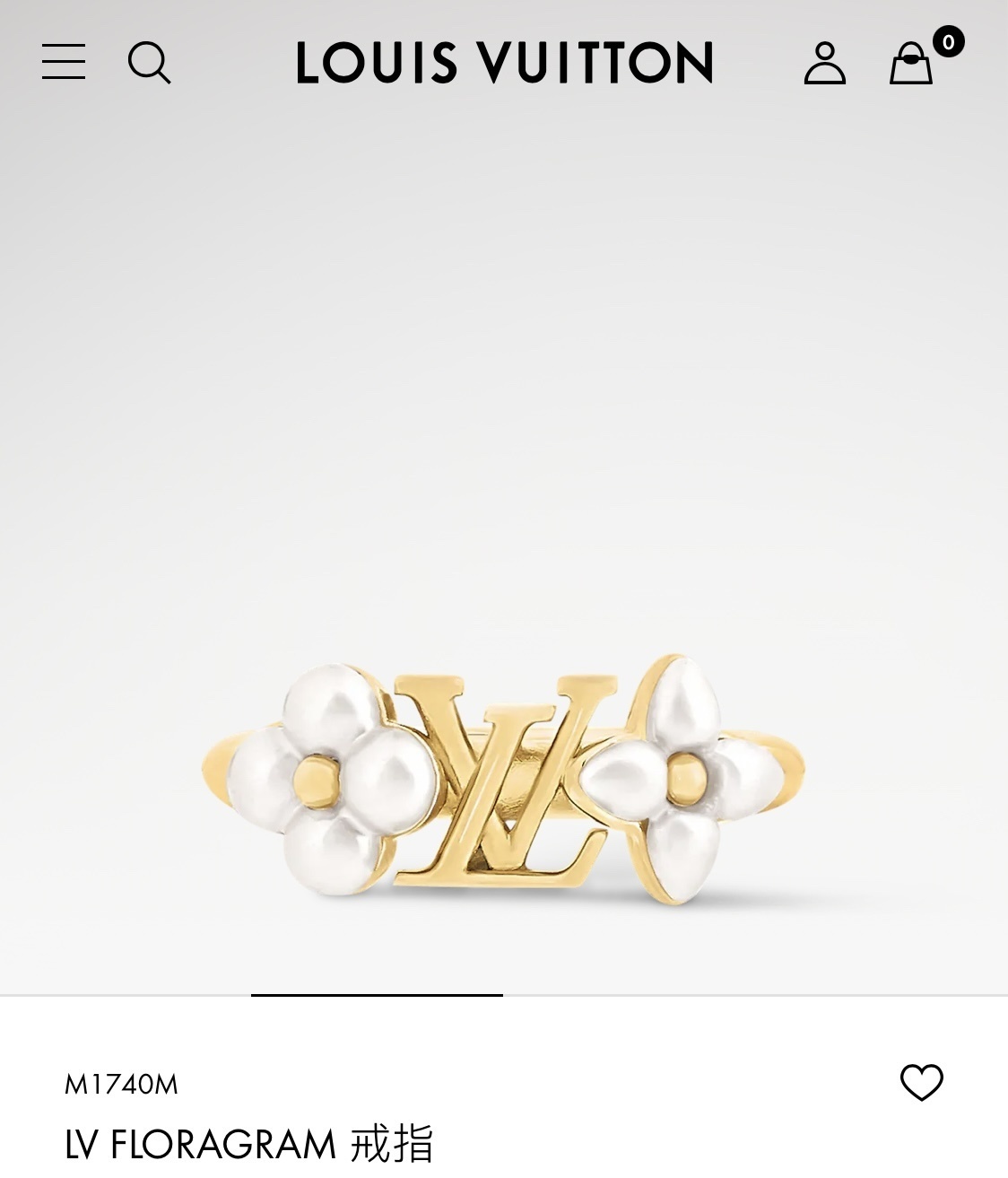Go to the Louis Vuitton homepage
This screenshot has width=1008, height=1178.
point(504,63)
